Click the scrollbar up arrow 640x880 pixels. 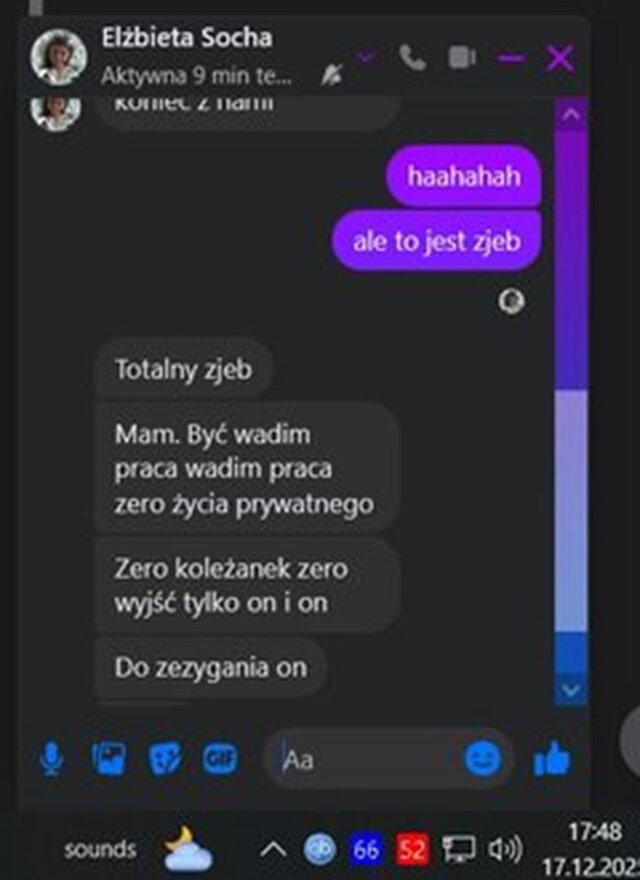[x=571, y=116]
